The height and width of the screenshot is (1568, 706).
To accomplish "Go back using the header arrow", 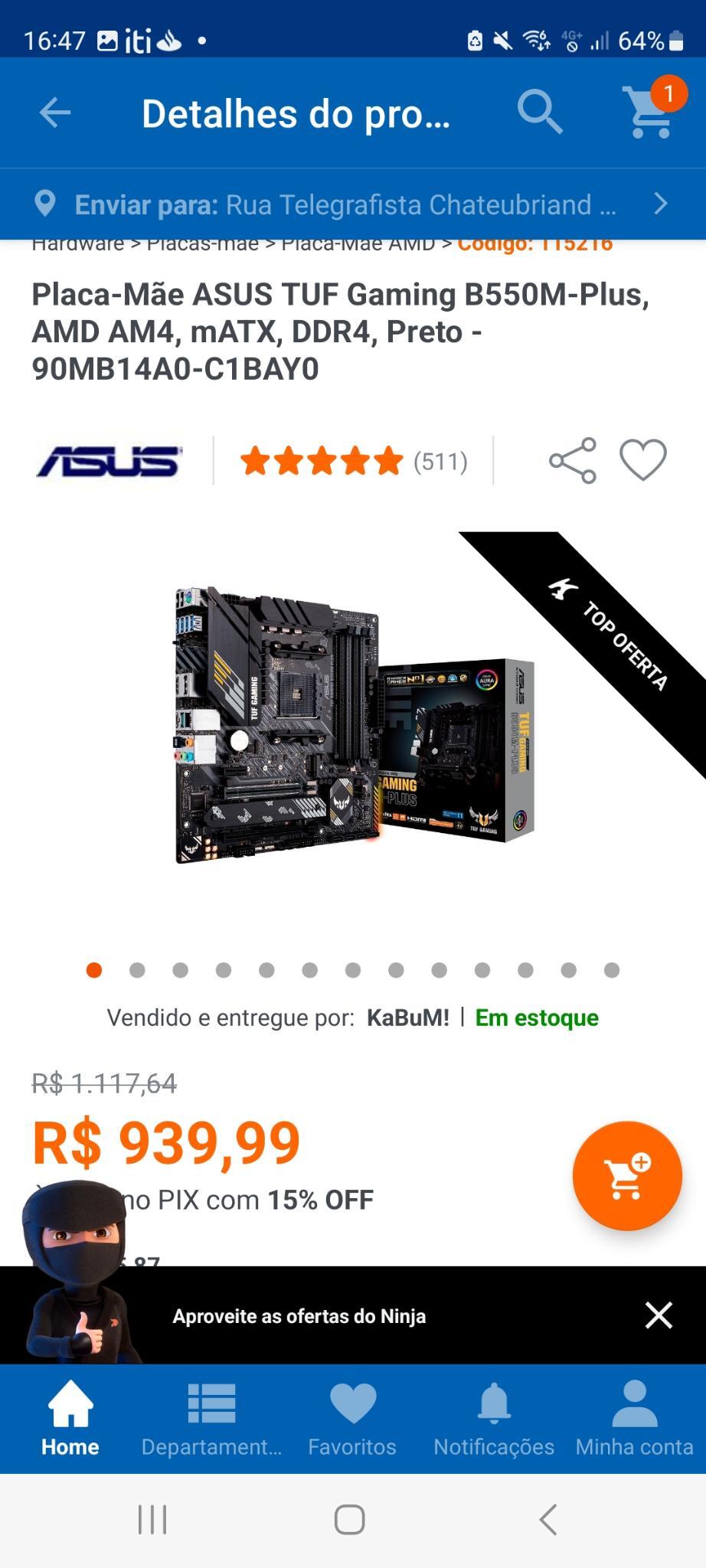I will (x=55, y=113).
